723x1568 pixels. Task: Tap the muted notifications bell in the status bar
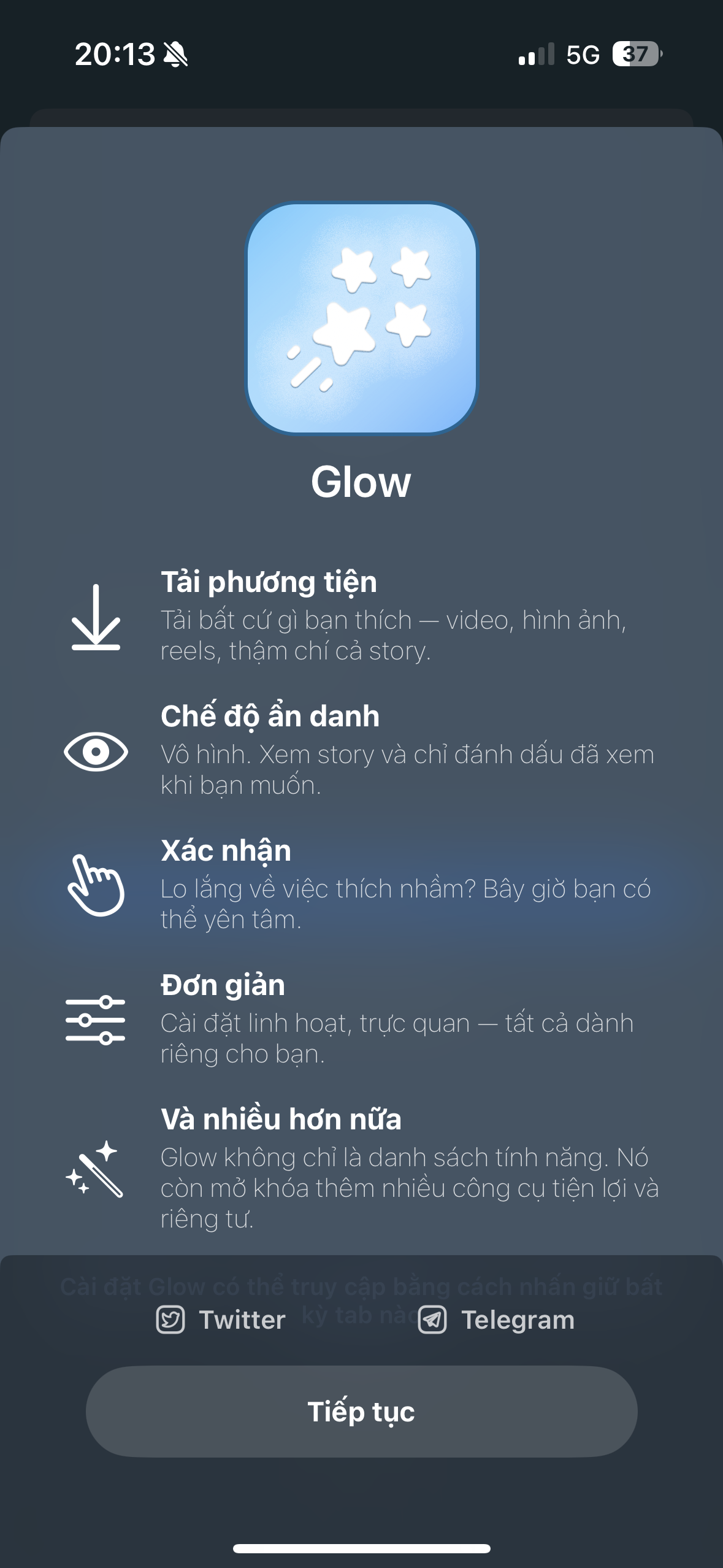(176, 55)
